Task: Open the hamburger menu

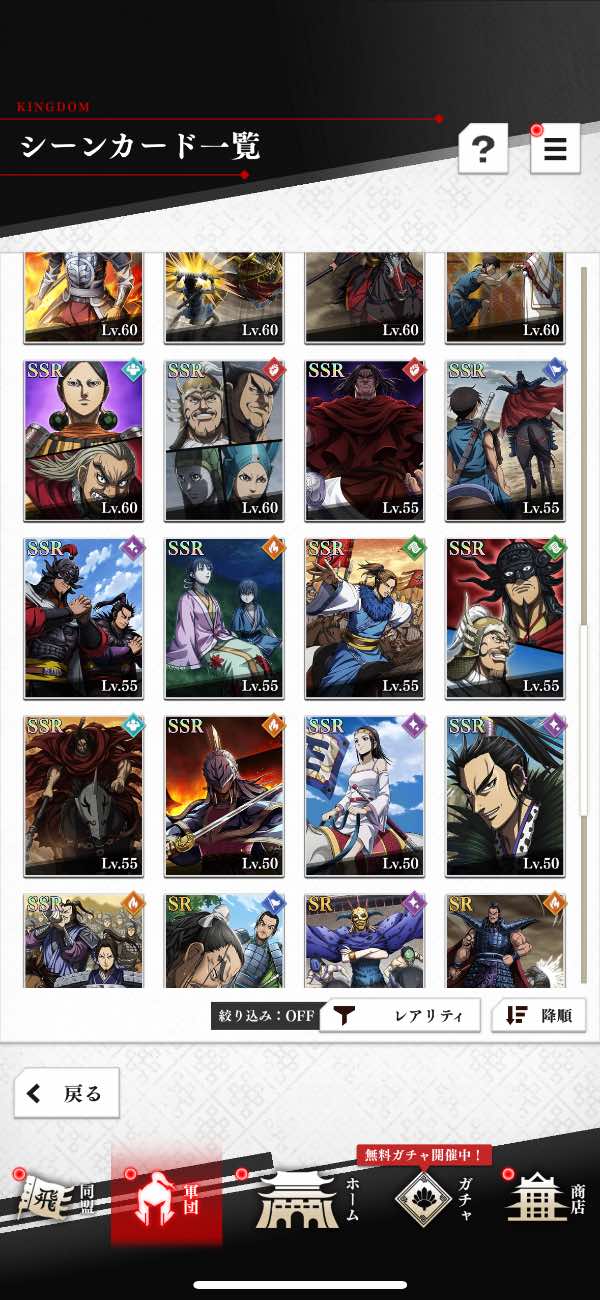Action: pos(555,149)
